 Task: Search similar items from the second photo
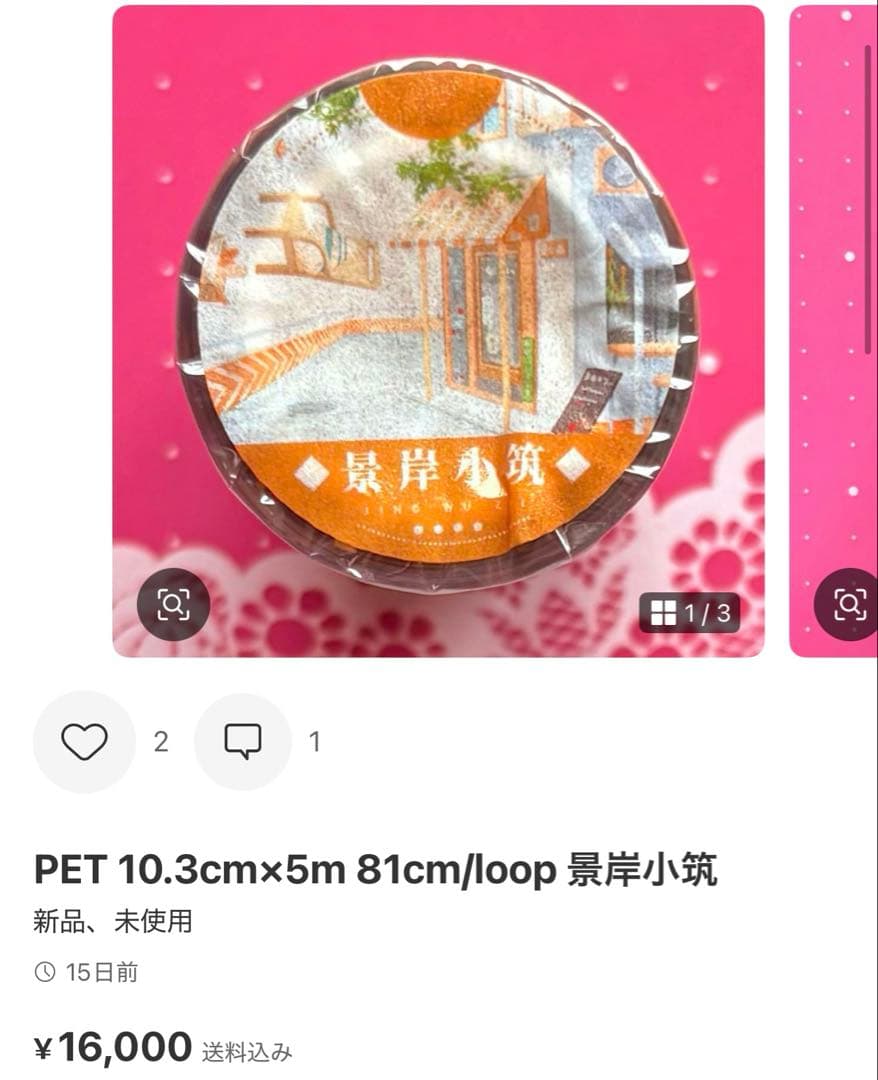point(850,604)
